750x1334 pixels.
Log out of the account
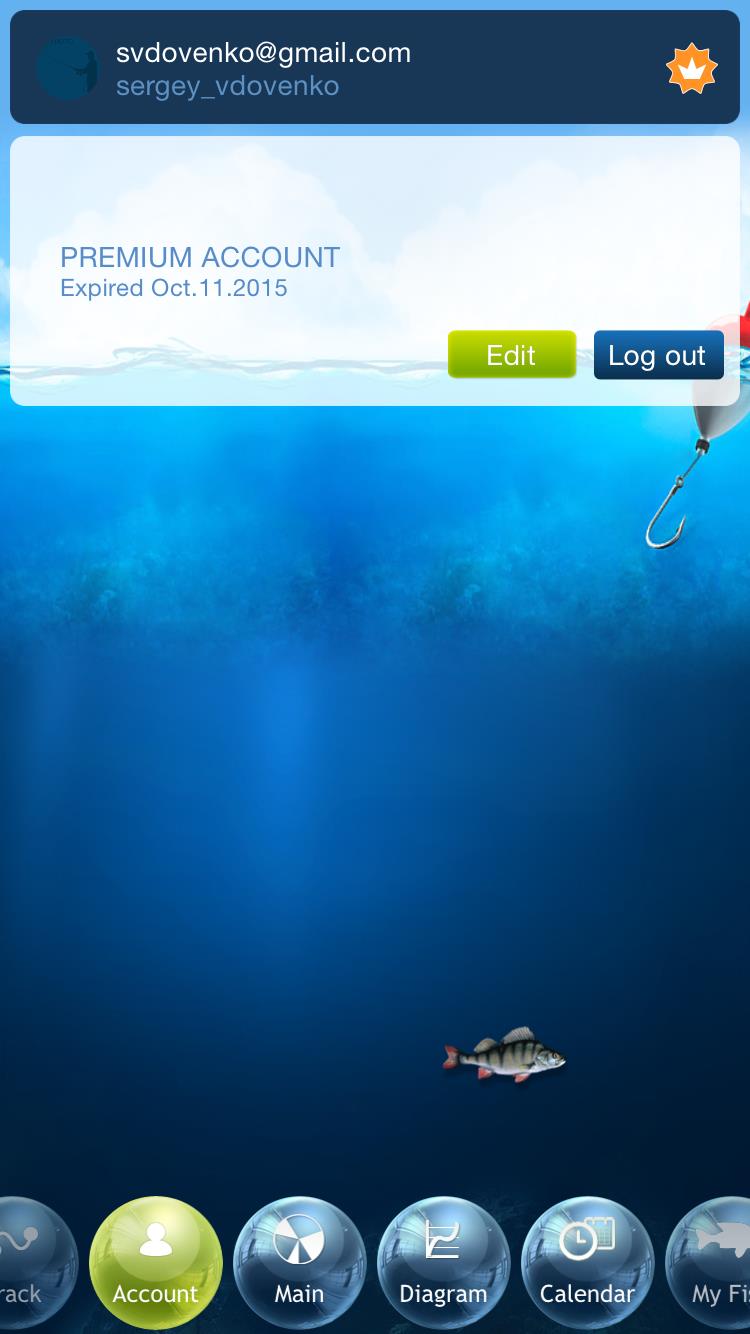(658, 355)
